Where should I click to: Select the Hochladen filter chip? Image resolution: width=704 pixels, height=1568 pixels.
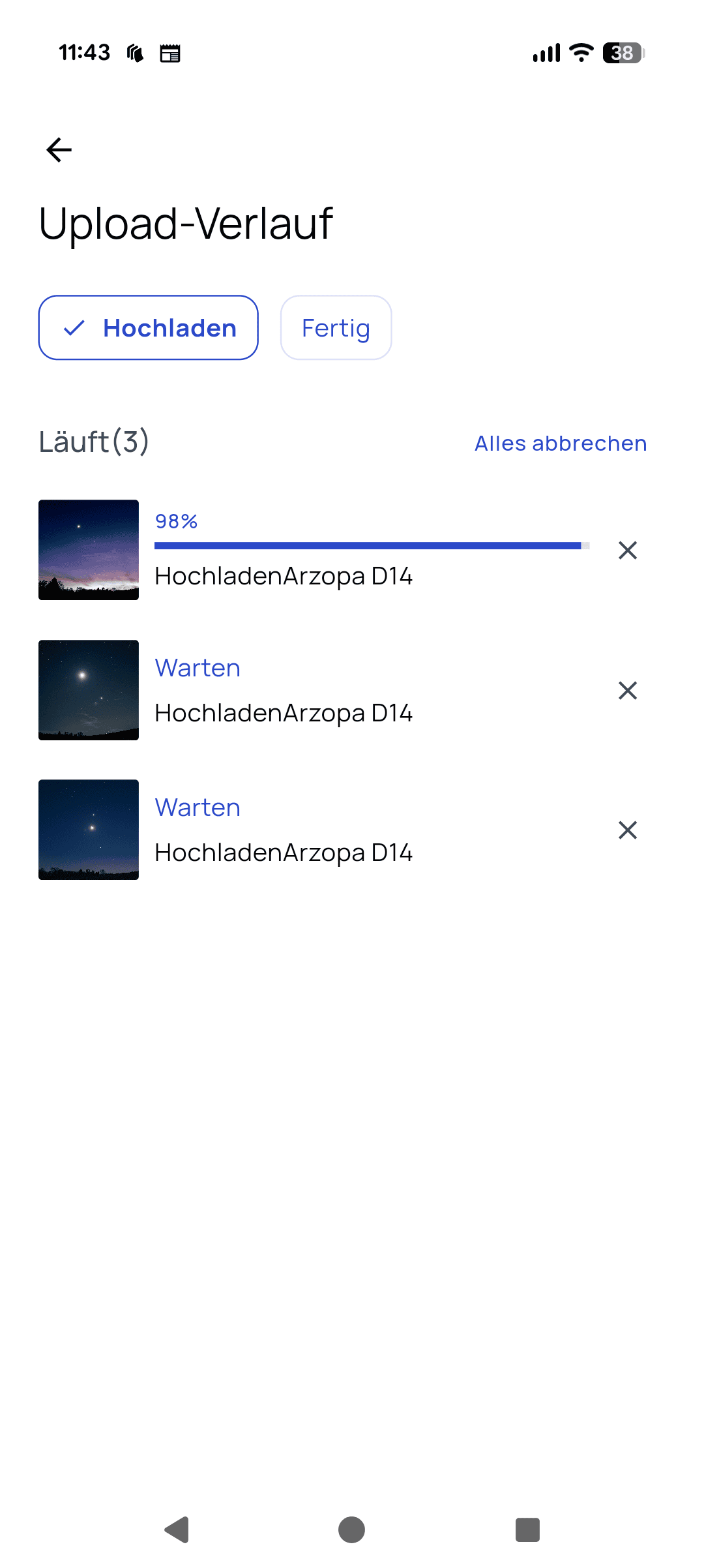click(149, 327)
